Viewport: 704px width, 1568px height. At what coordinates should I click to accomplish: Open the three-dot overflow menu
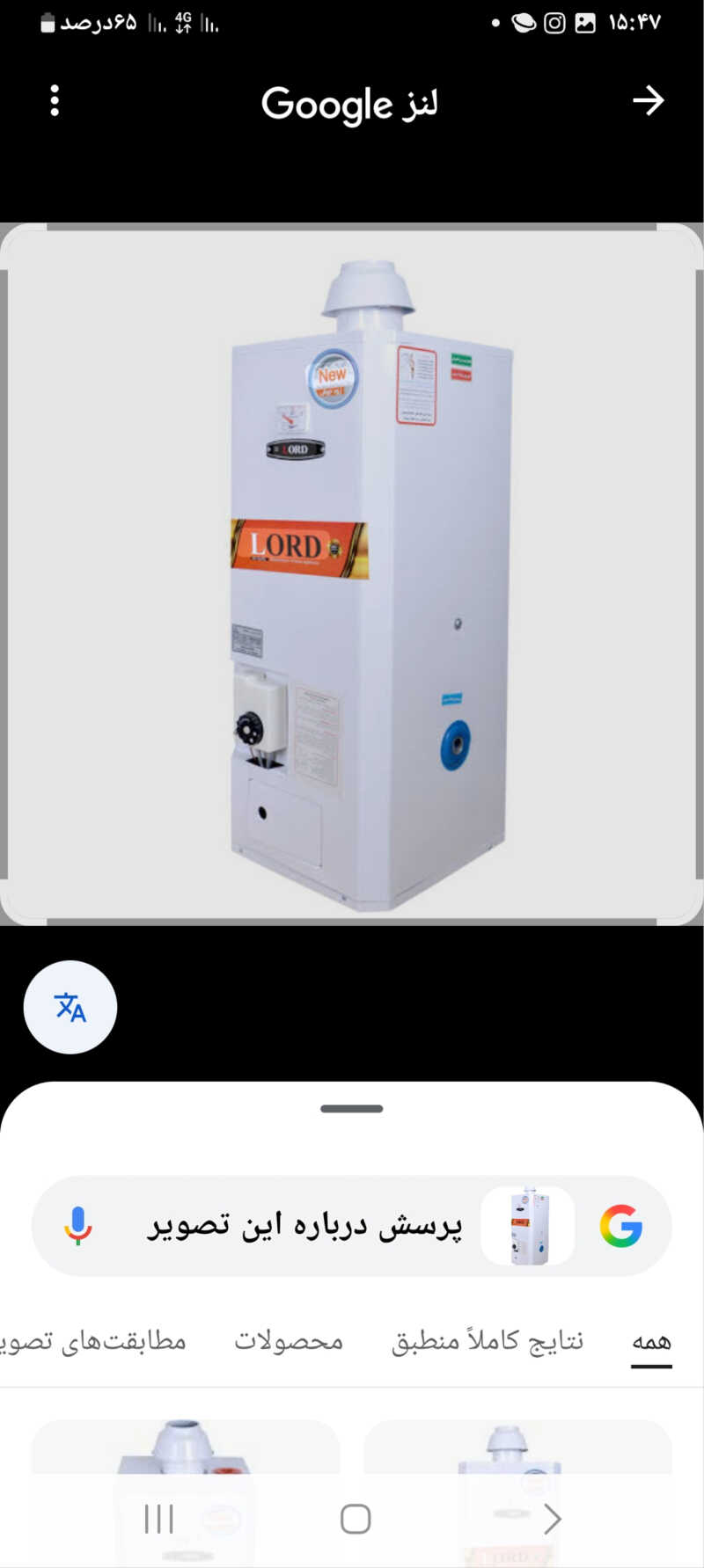tap(55, 101)
